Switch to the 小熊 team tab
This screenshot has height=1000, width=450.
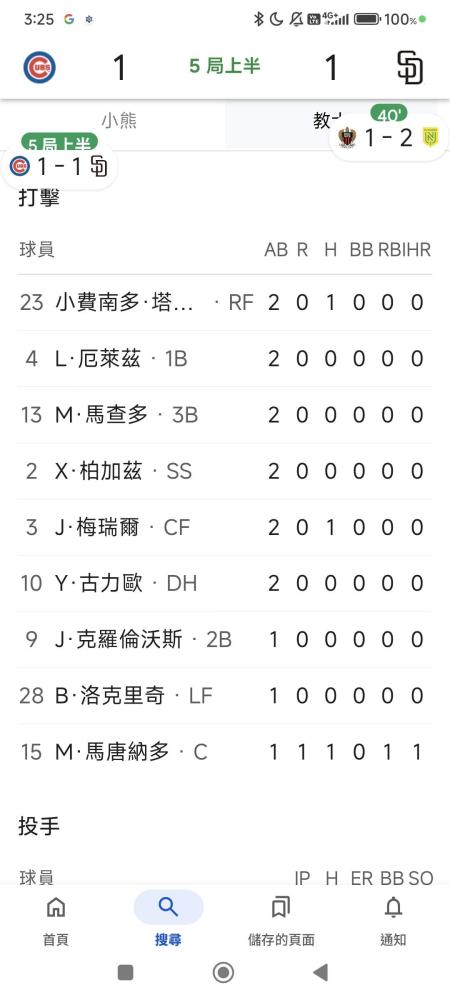pos(119,121)
